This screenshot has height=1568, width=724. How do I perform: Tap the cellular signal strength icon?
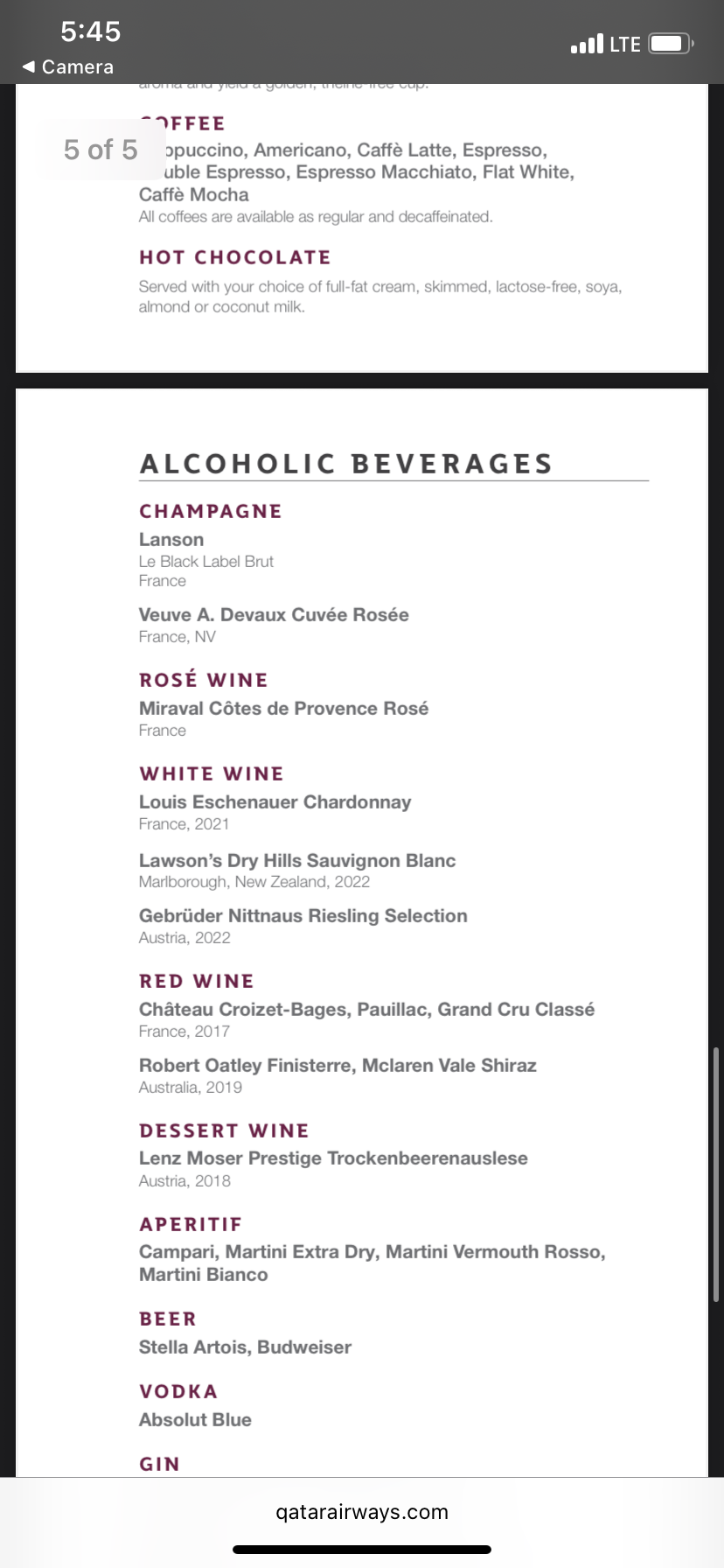pos(588,42)
